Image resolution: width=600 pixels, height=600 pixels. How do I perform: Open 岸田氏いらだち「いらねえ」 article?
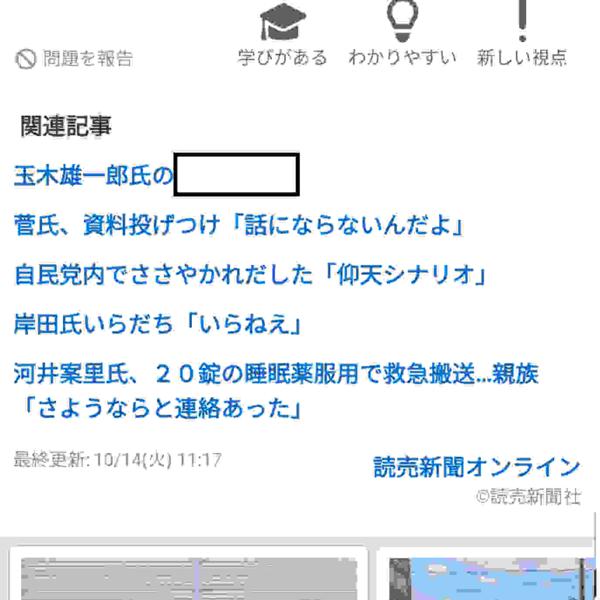point(158,324)
